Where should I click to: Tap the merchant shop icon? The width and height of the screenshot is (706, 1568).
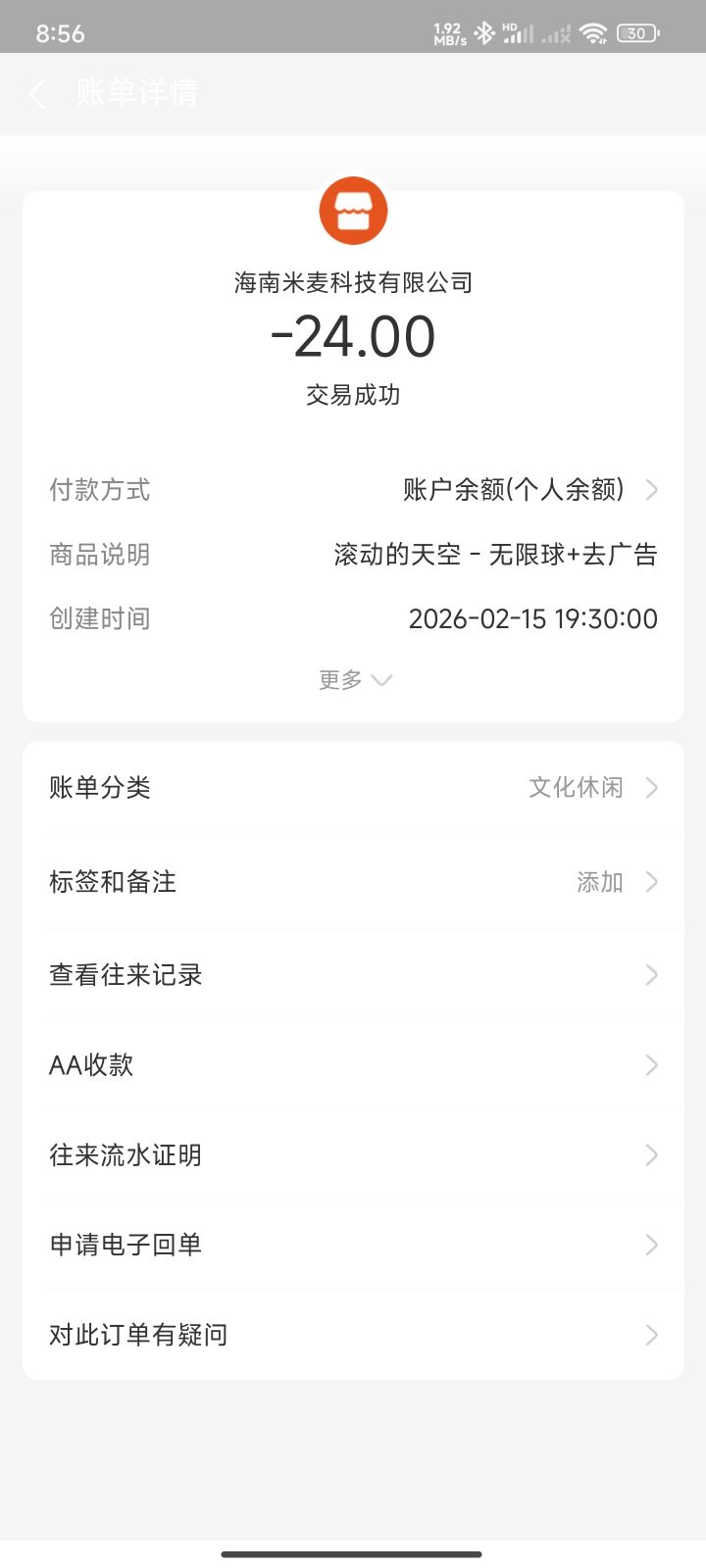(353, 211)
